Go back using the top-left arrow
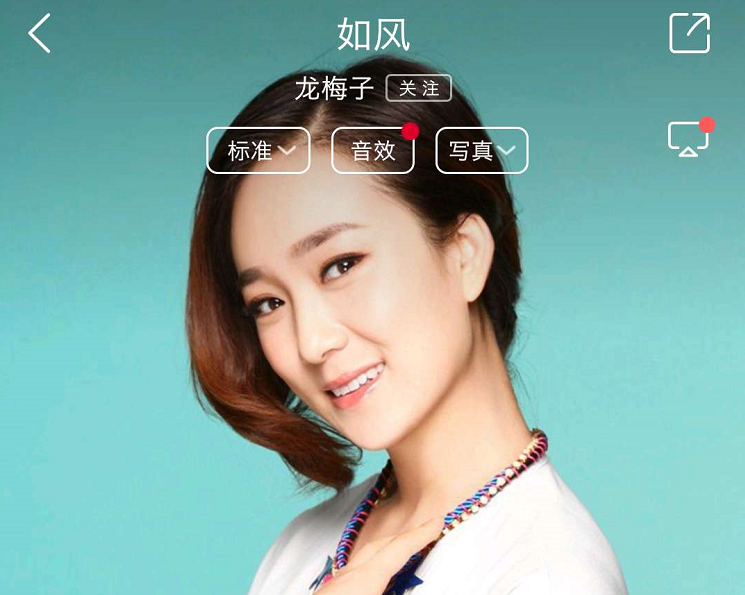The height and width of the screenshot is (595, 745). (40, 34)
